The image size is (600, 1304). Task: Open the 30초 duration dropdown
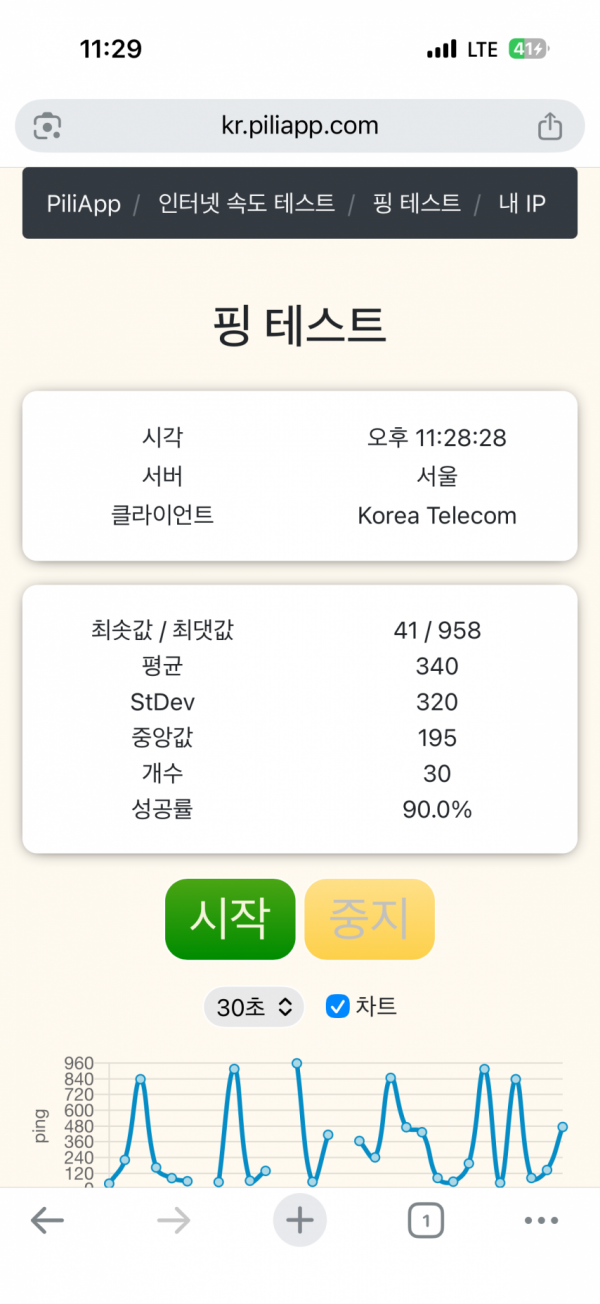tap(254, 1007)
